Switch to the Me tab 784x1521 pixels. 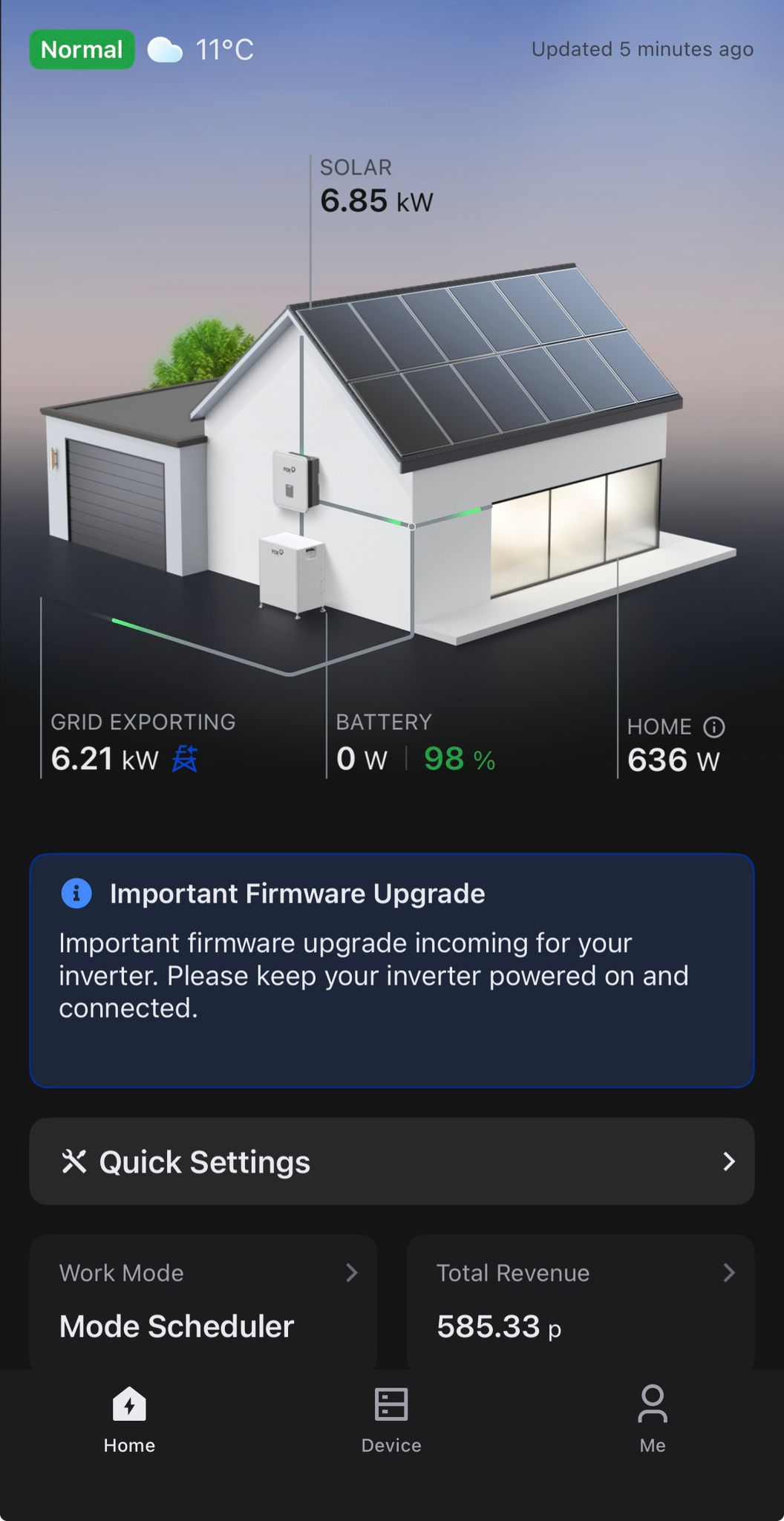click(652, 1419)
